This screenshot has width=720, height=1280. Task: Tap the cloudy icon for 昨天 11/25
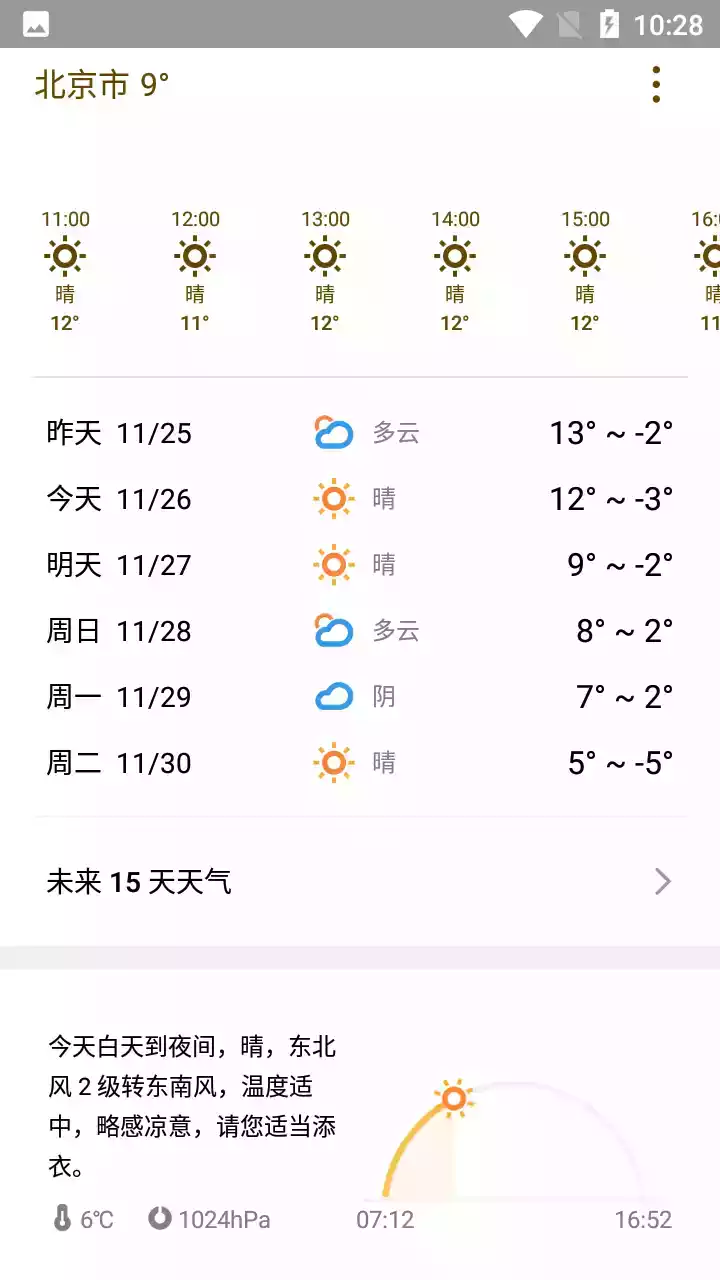pos(333,432)
